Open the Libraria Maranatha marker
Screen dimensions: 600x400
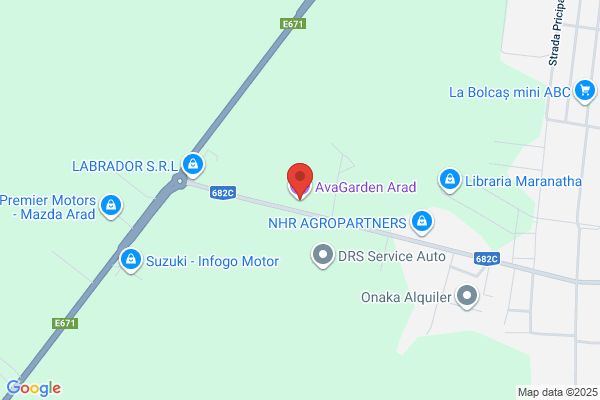coord(450,180)
